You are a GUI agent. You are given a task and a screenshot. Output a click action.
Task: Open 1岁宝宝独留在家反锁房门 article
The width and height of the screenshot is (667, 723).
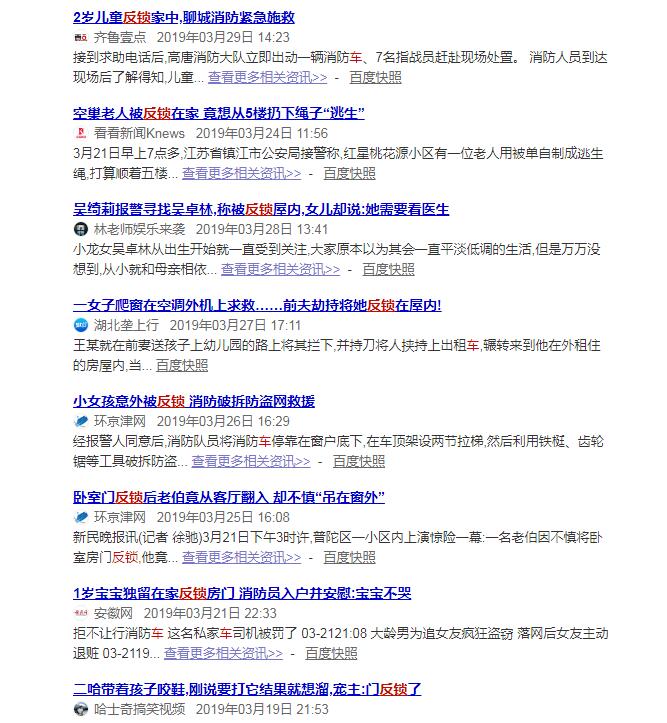[x=241, y=593]
